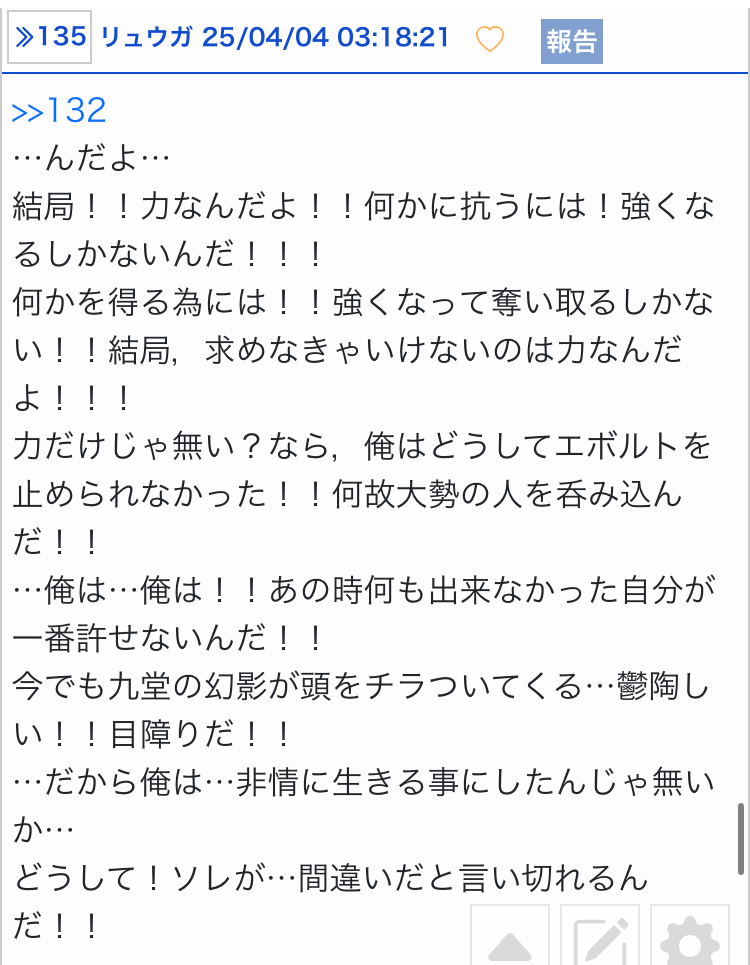
Task: Like post 135 with the heart icon
Action: (x=490, y=39)
